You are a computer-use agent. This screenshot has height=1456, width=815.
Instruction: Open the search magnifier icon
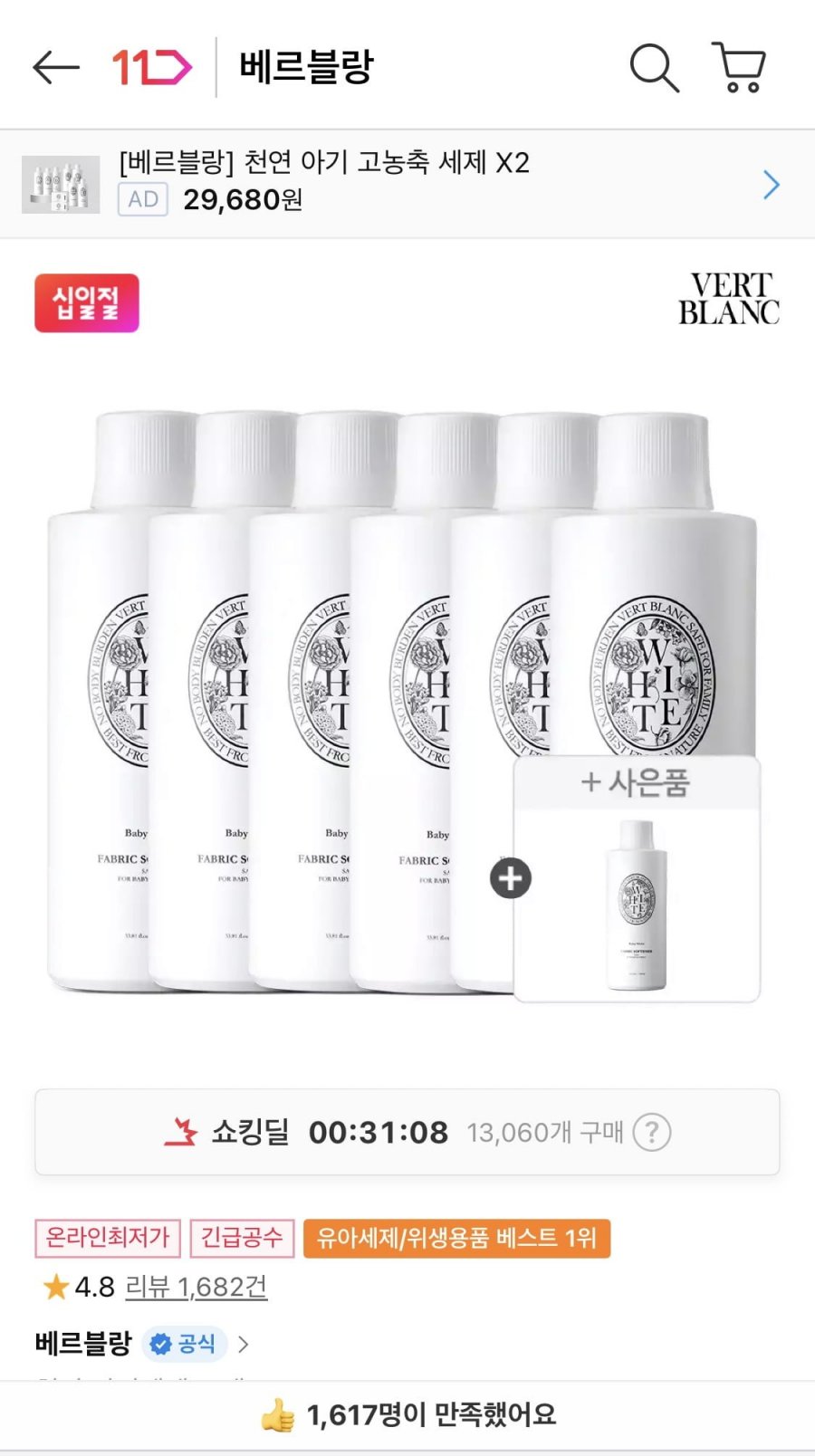[653, 67]
